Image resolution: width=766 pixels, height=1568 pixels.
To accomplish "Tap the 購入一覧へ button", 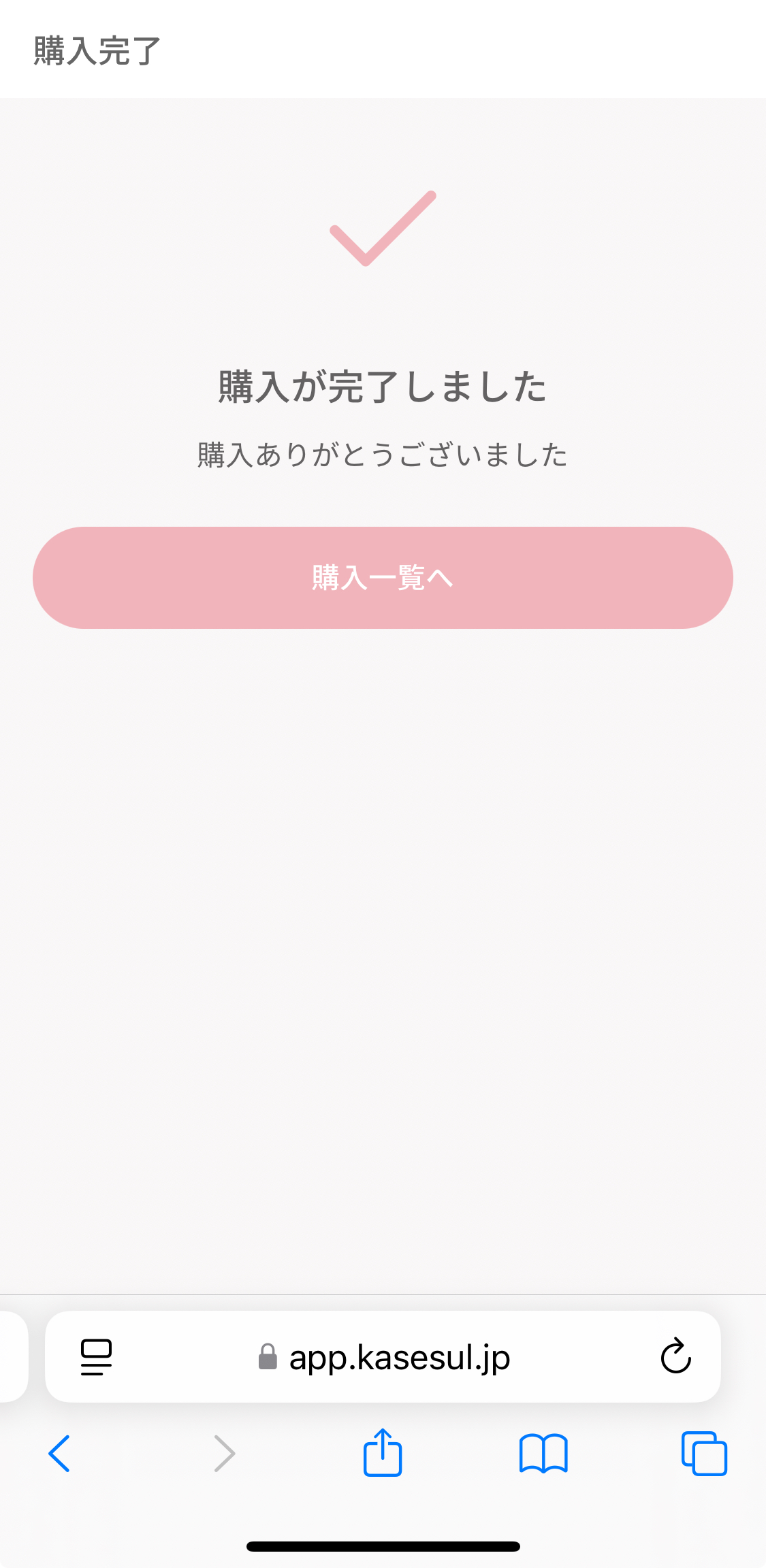I will [x=383, y=577].
